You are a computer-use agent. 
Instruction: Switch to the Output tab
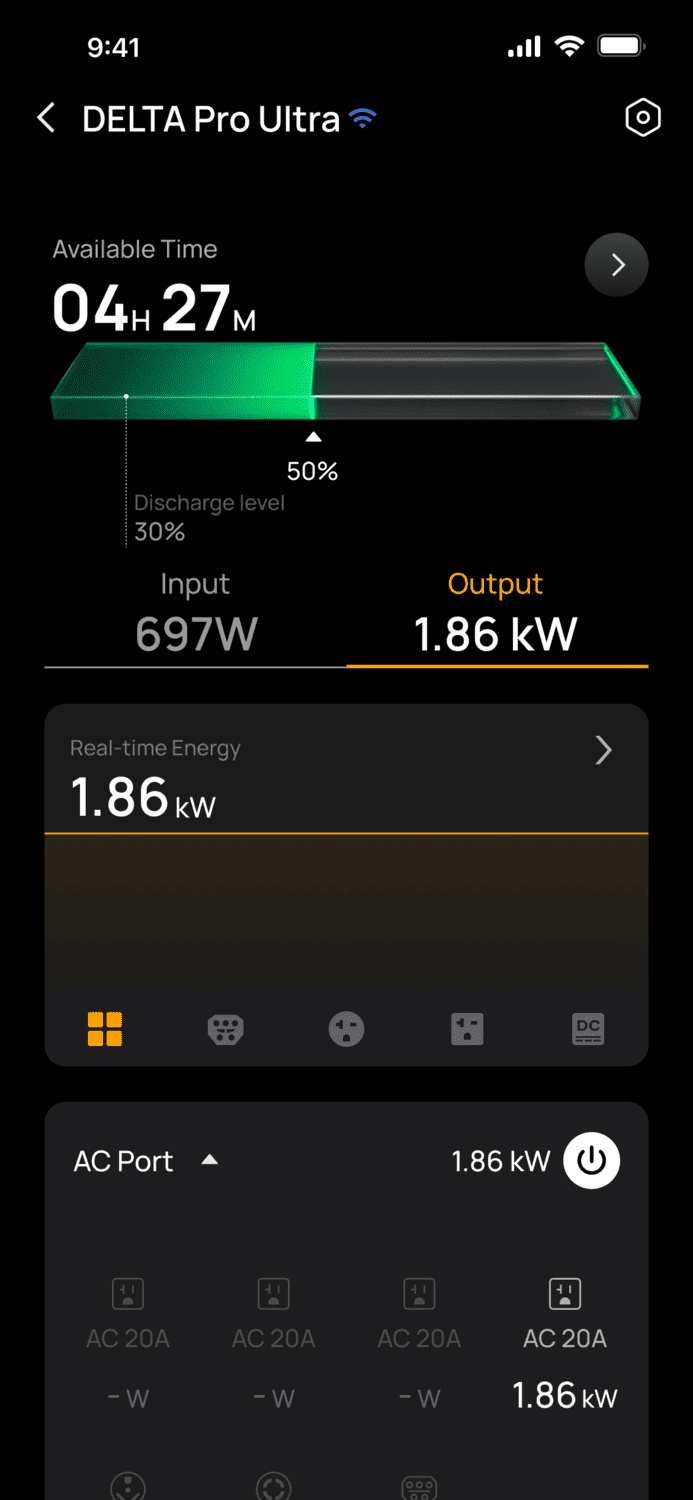tap(496, 611)
